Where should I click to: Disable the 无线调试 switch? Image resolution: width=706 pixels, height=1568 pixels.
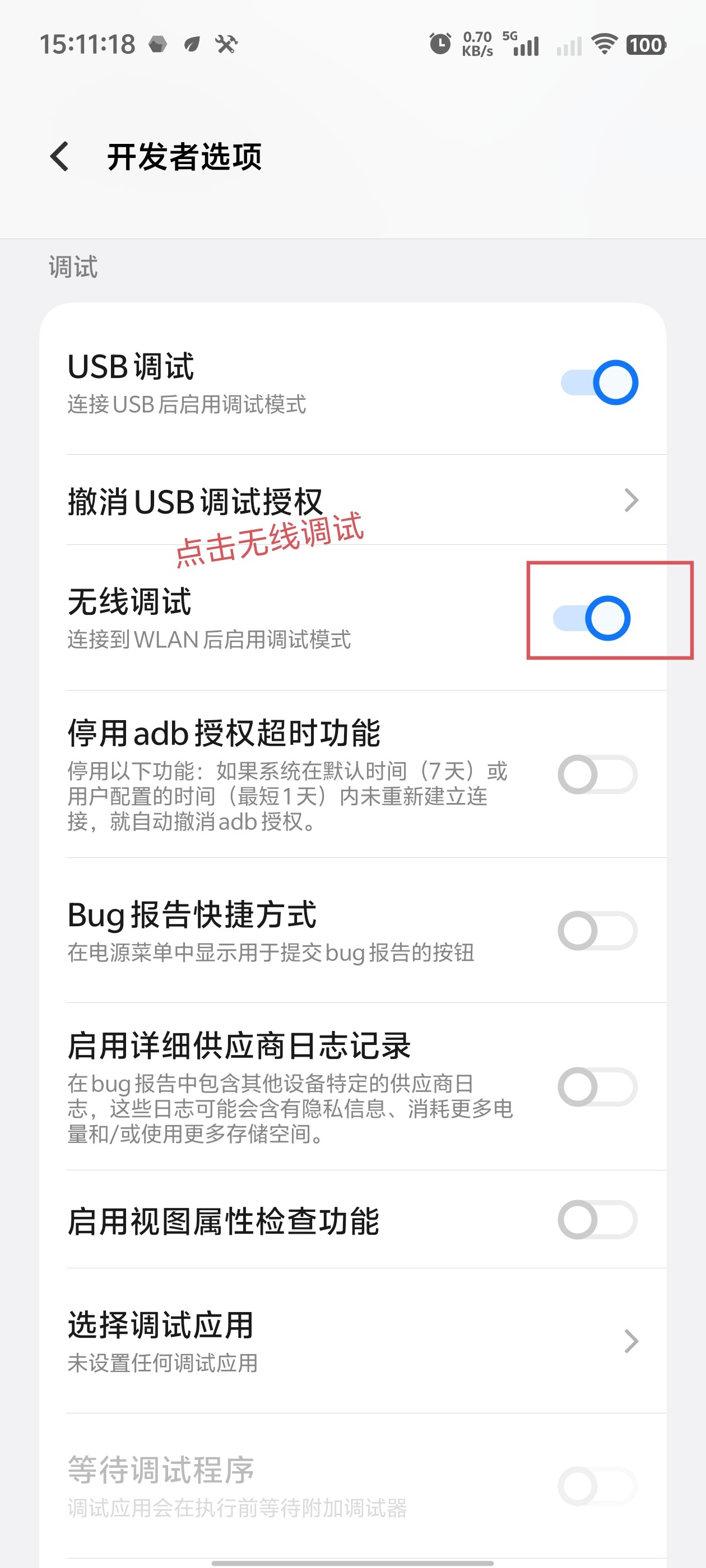click(592, 618)
